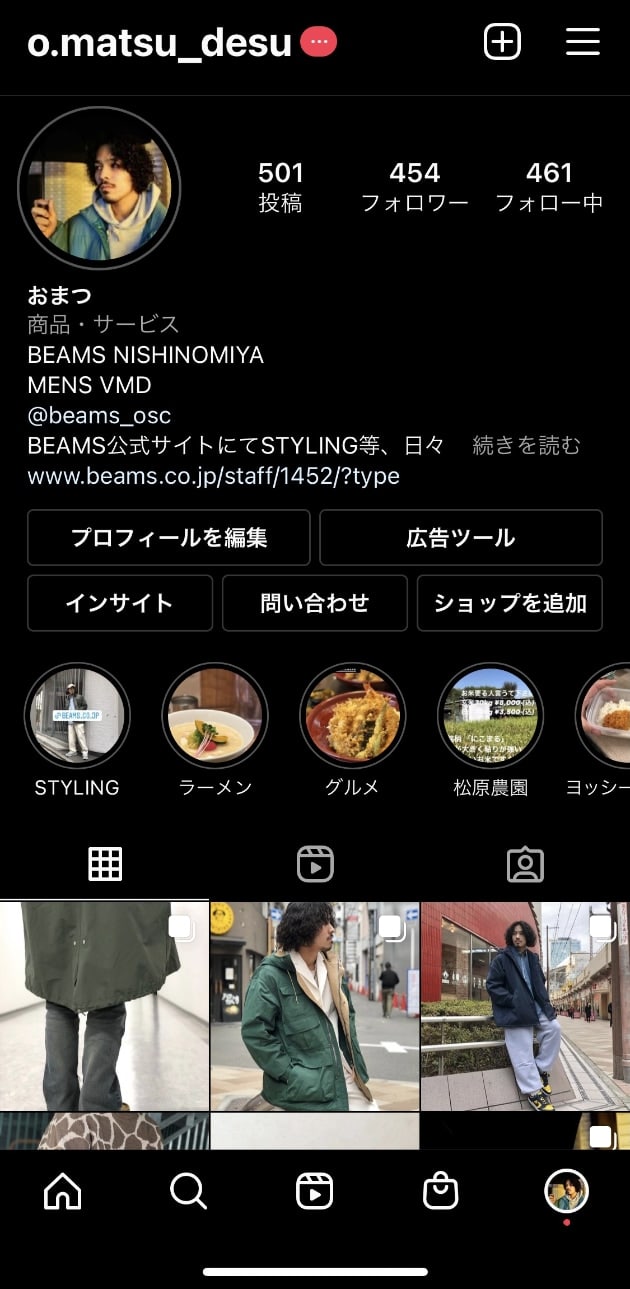Viewport: 630px width, 1289px height.
Task: Open the ラーメン highlight
Action: [x=215, y=715]
